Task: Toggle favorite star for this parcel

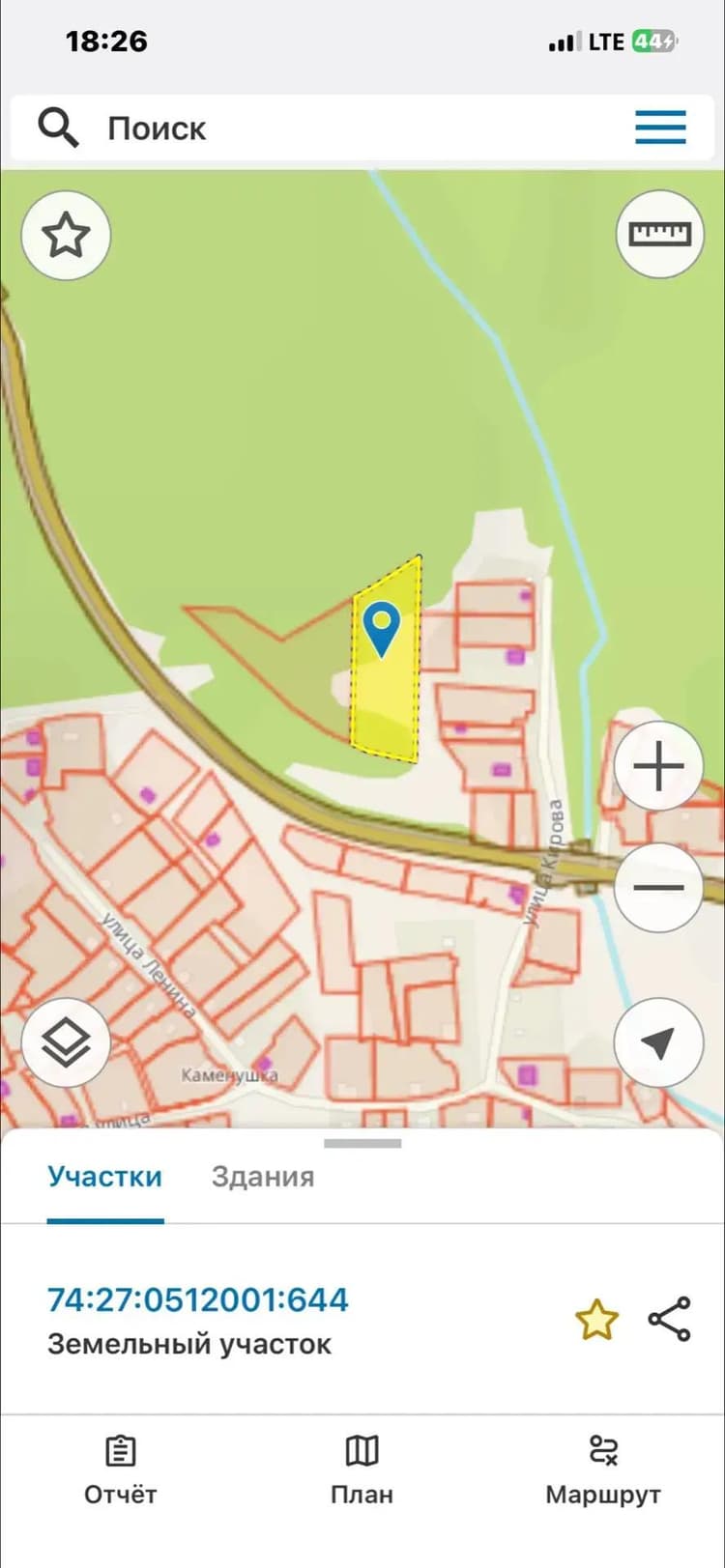Action: 596,1320
